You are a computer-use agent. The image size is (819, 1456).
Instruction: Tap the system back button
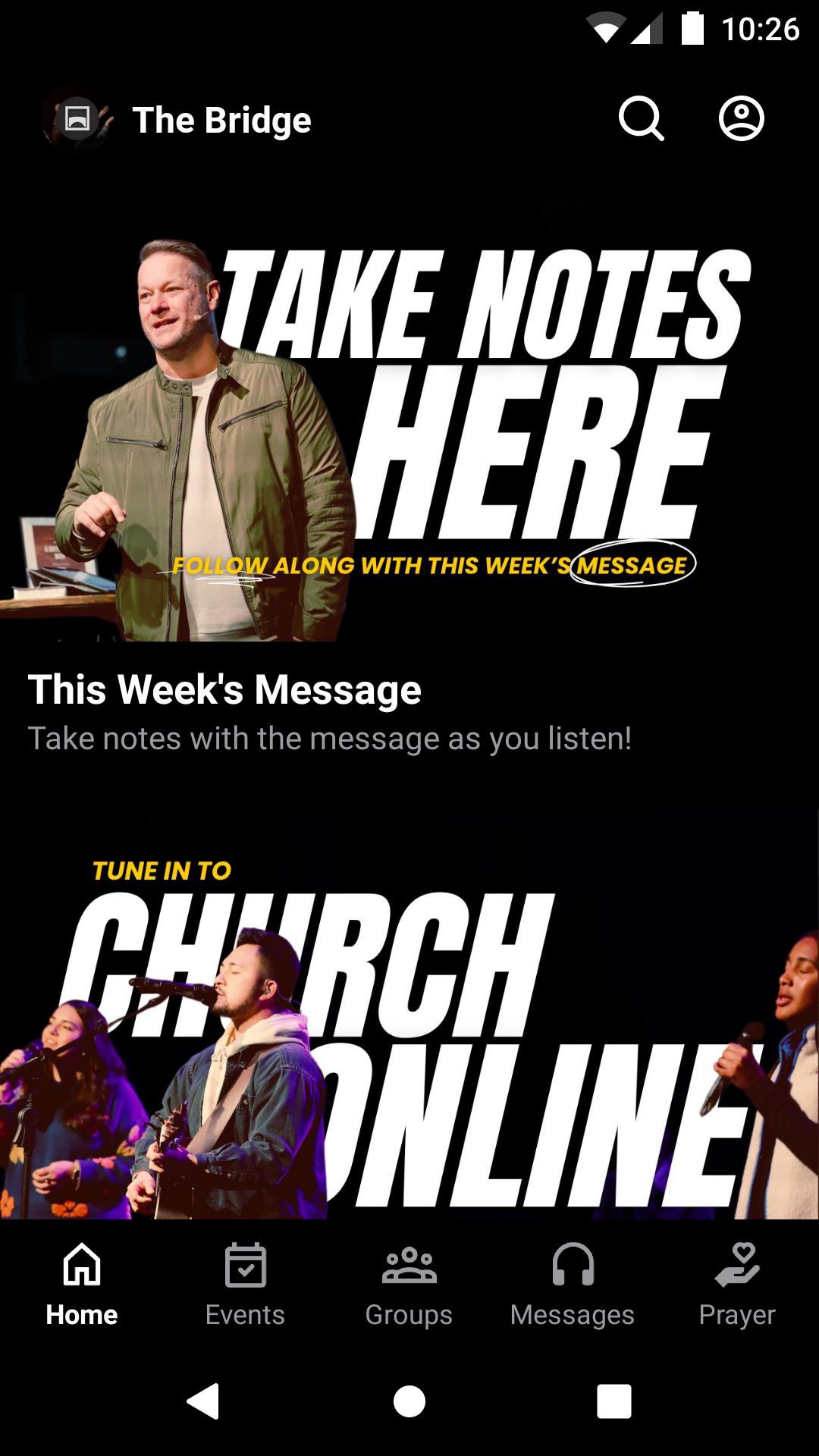pos(203,1401)
